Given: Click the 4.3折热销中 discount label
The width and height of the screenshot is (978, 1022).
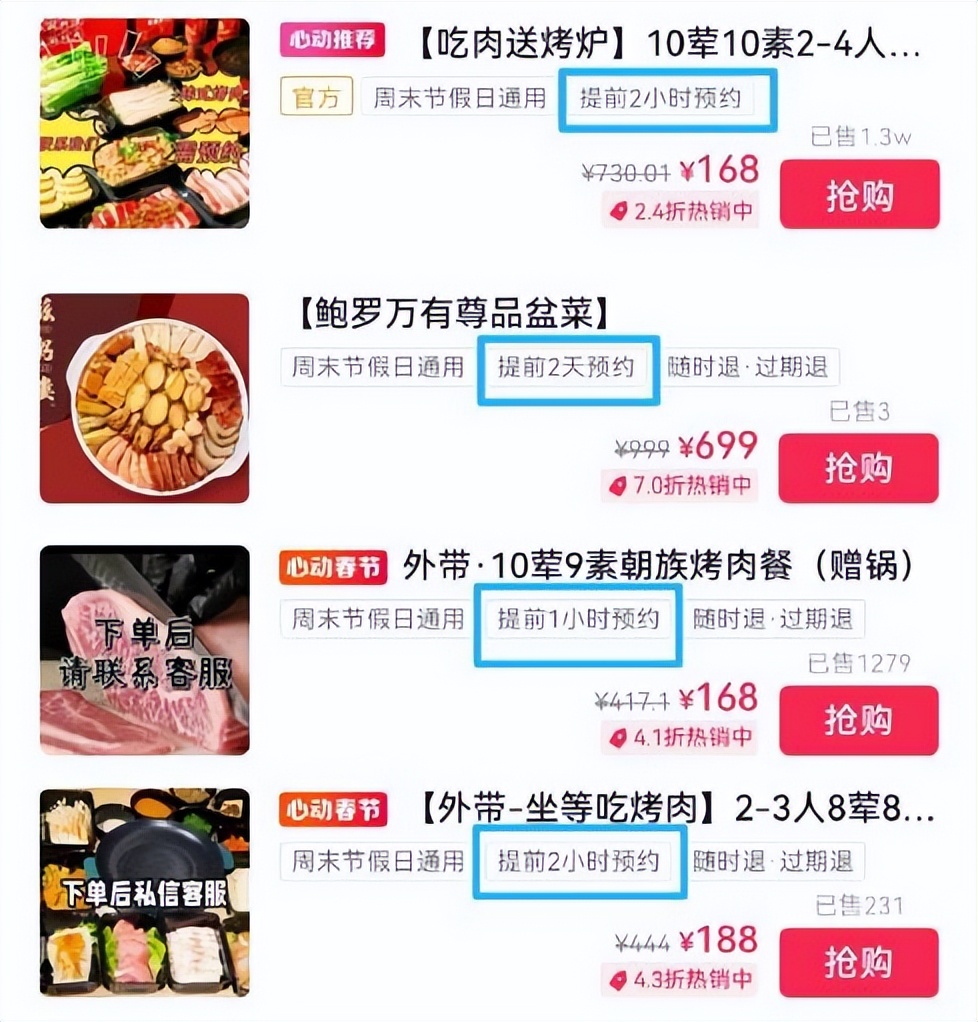Looking at the screenshot, I should [x=680, y=981].
